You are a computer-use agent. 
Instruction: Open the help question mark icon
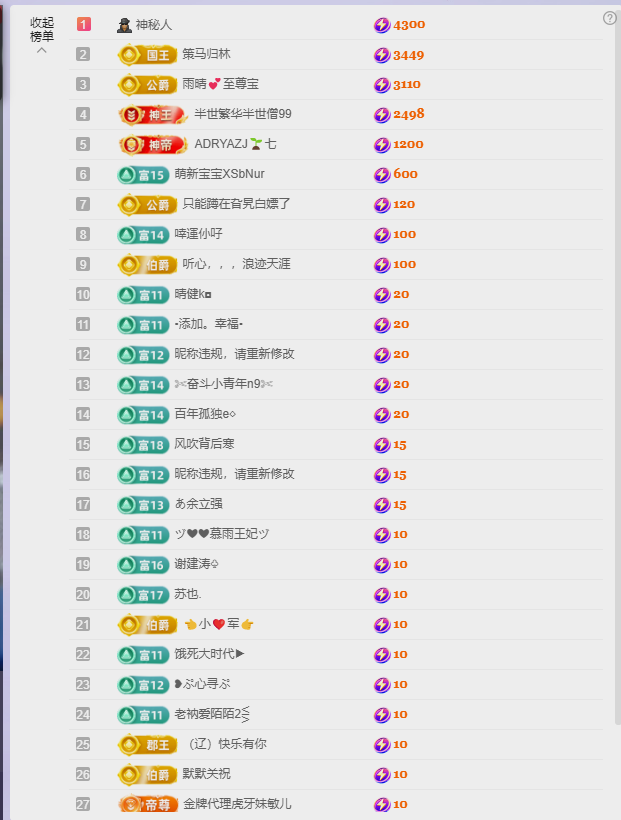click(x=610, y=18)
